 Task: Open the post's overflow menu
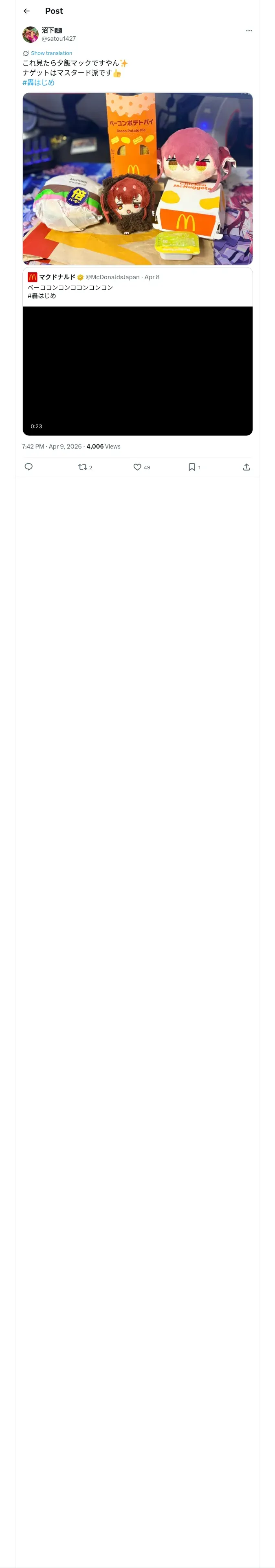point(249,31)
